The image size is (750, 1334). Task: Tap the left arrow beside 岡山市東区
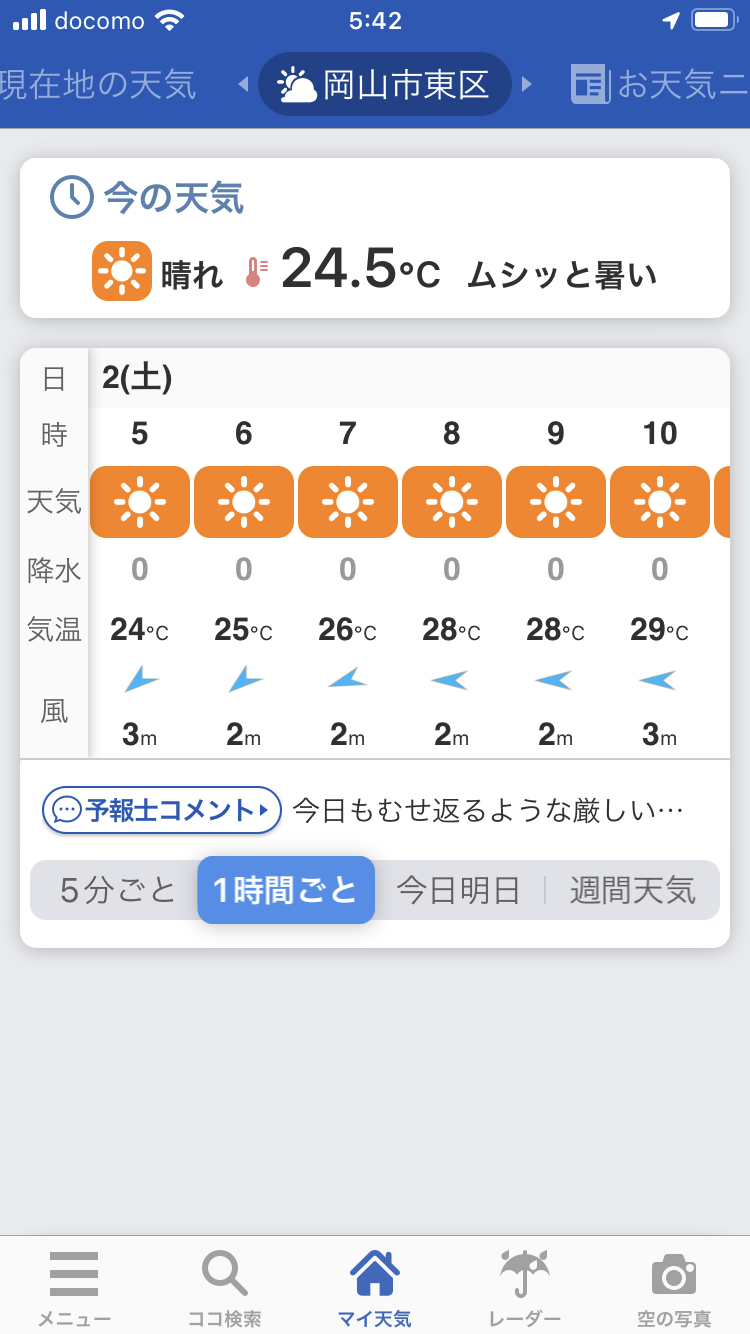tap(243, 84)
